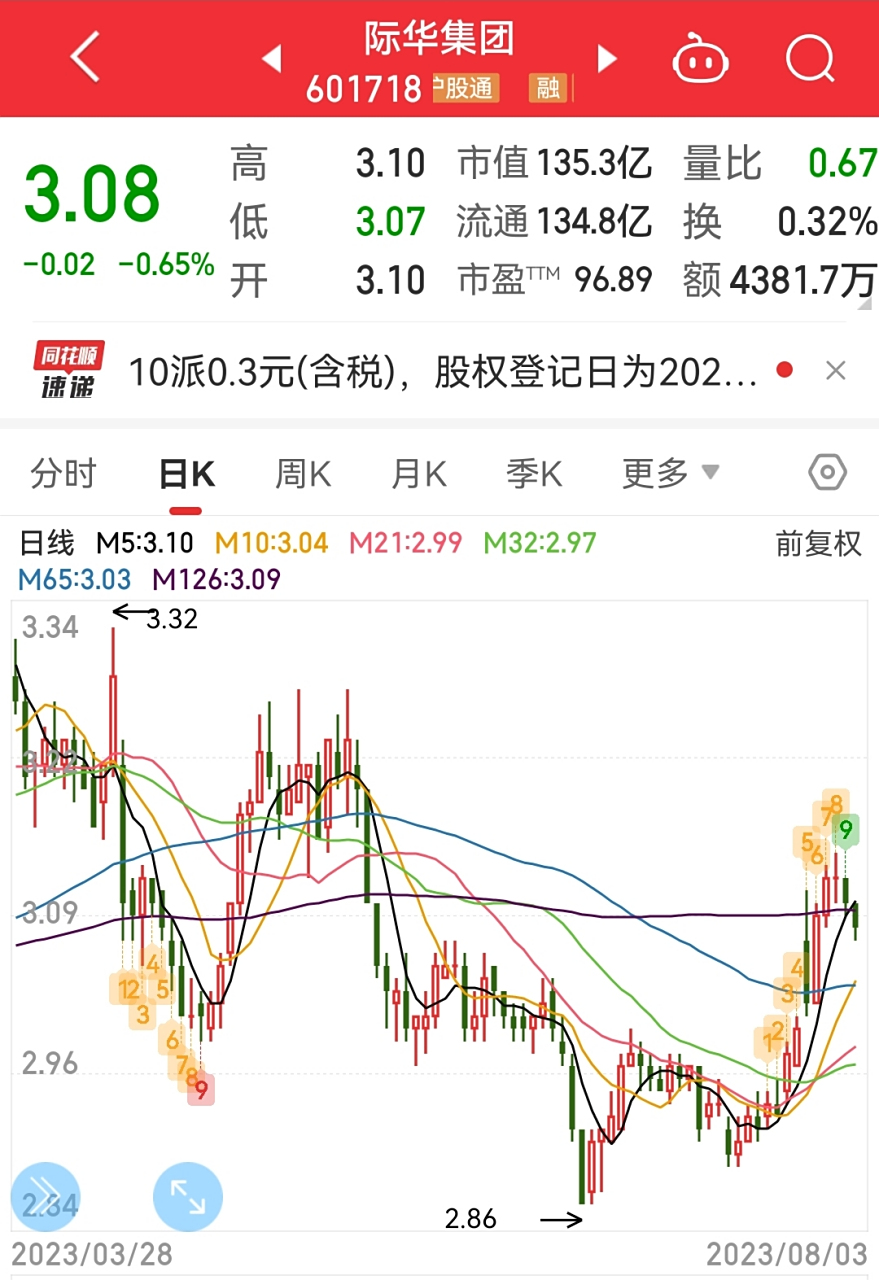Select the 日K chart tab
Viewport: 879px width, 1280px height.
tap(187, 474)
